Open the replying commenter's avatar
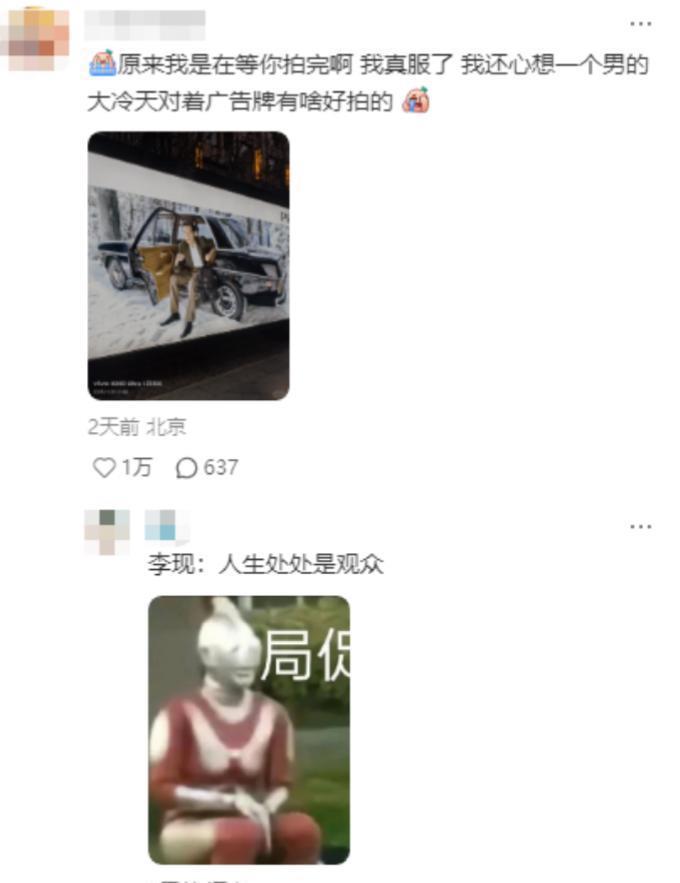 coord(106,531)
